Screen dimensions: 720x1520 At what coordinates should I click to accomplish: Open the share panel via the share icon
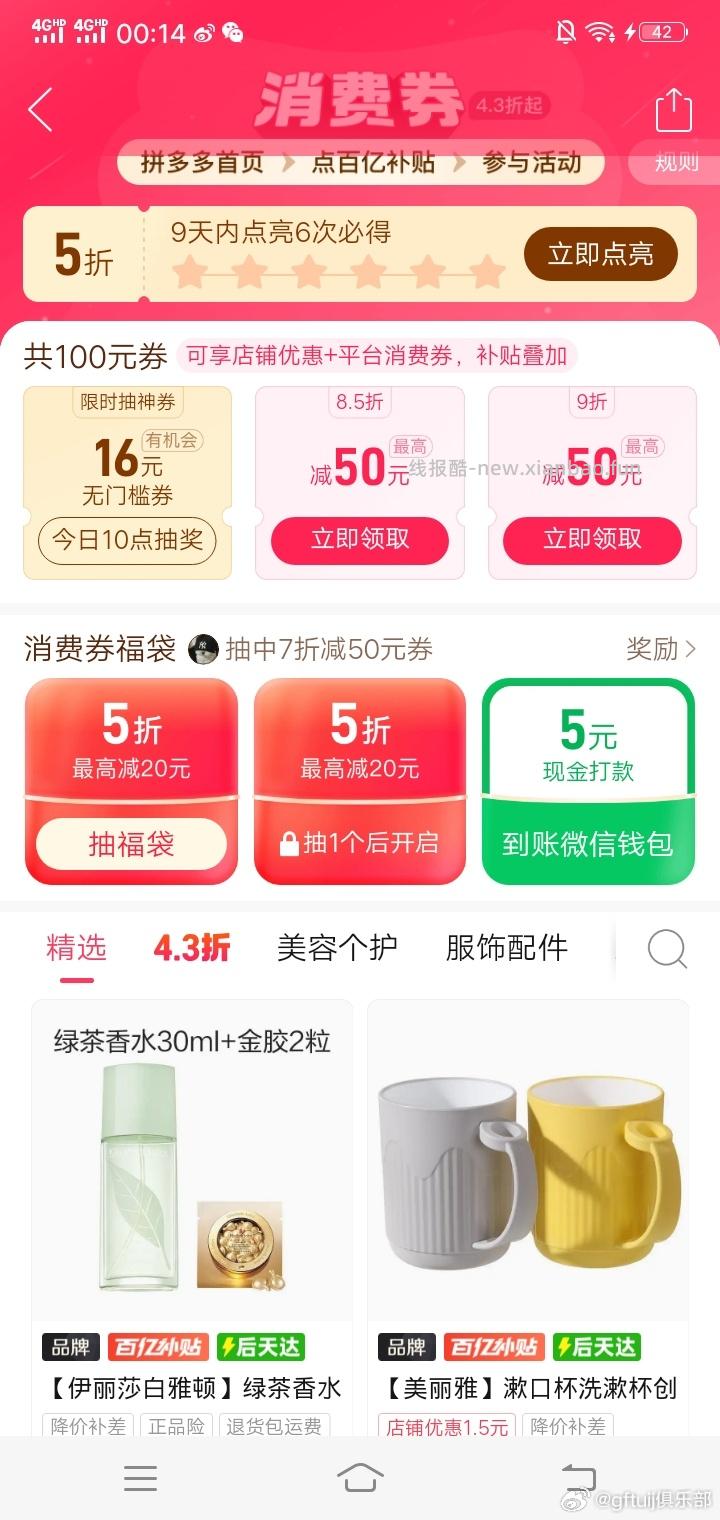pyautogui.click(x=675, y=110)
